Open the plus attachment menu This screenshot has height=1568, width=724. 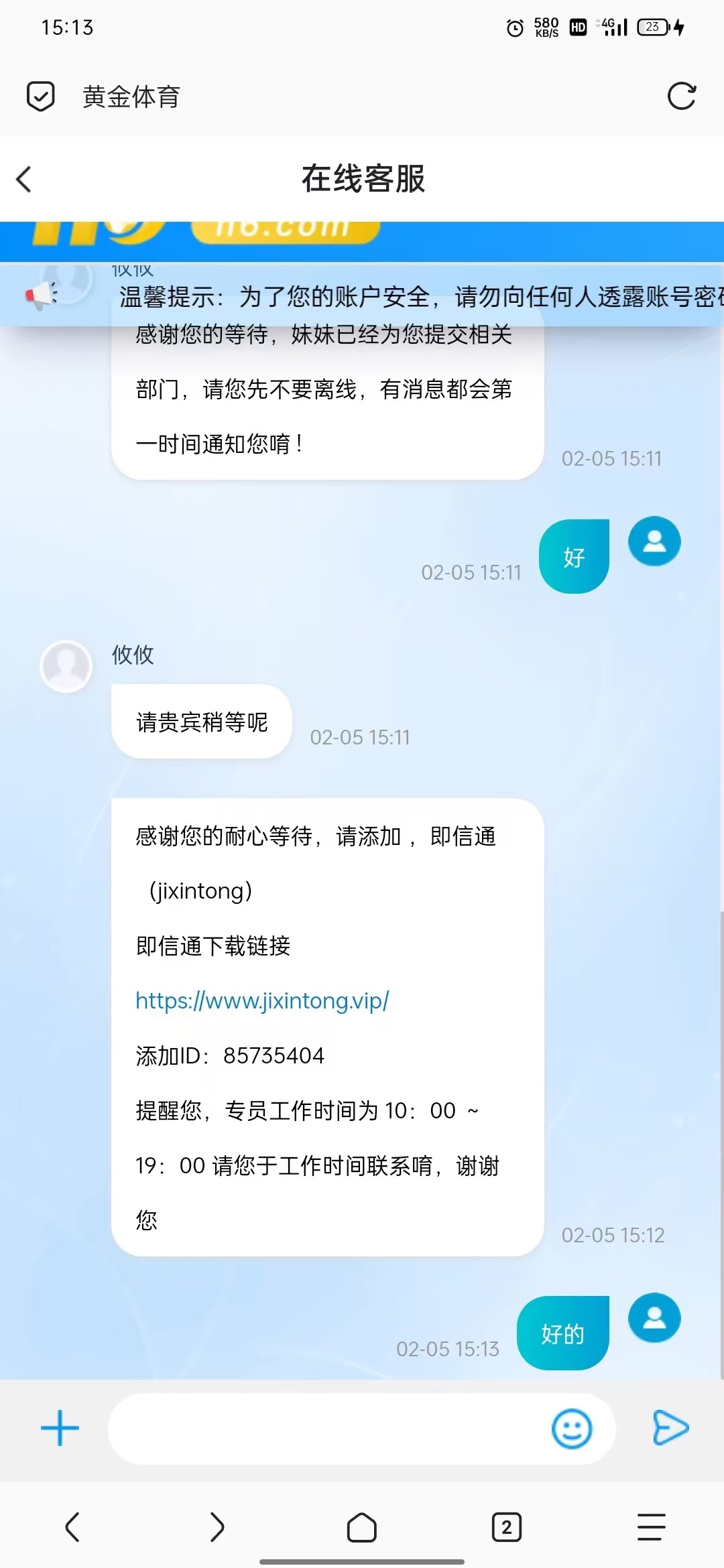tap(60, 1428)
